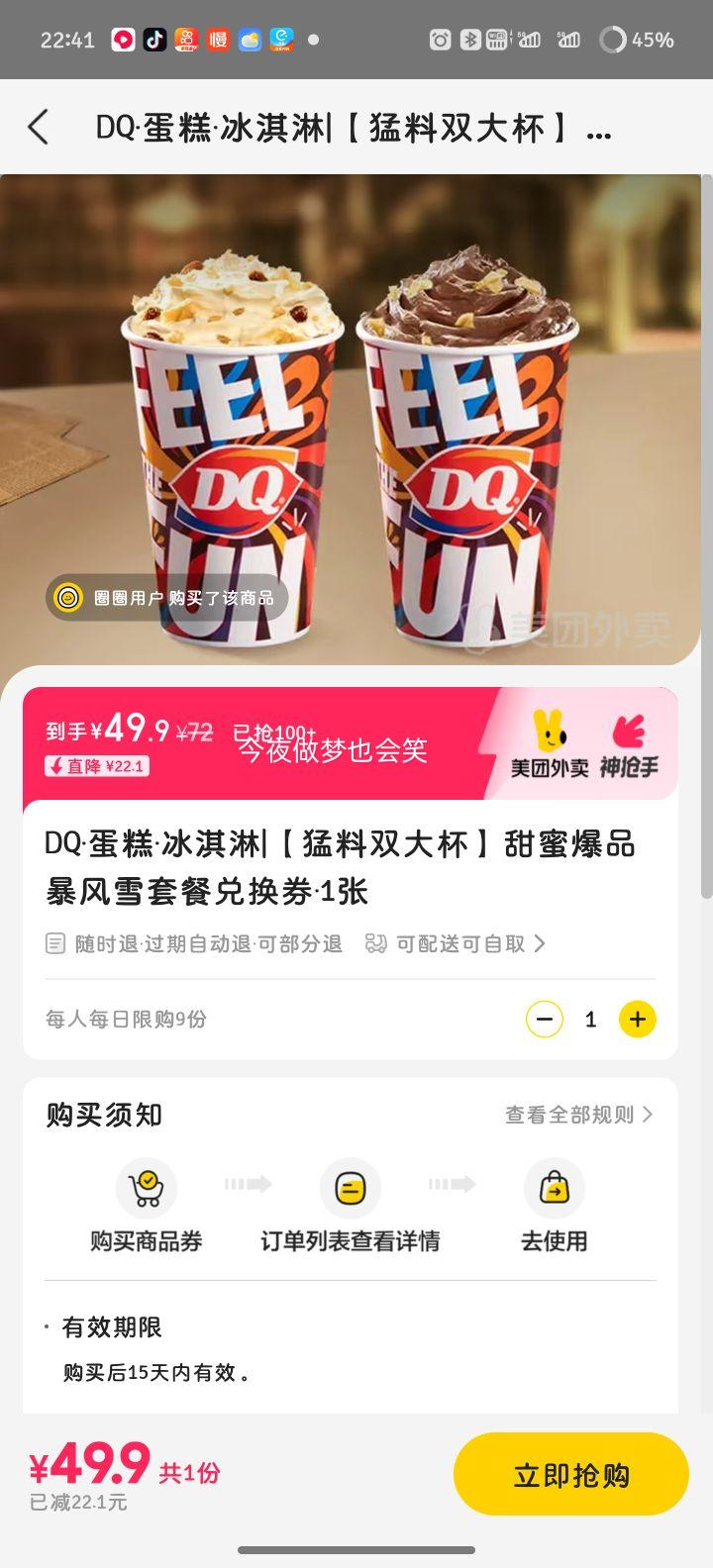Click the 订单列表查看详情 coin icon
Image resolution: width=713 pixels, height=1568 pixels.
point(351,1188)
